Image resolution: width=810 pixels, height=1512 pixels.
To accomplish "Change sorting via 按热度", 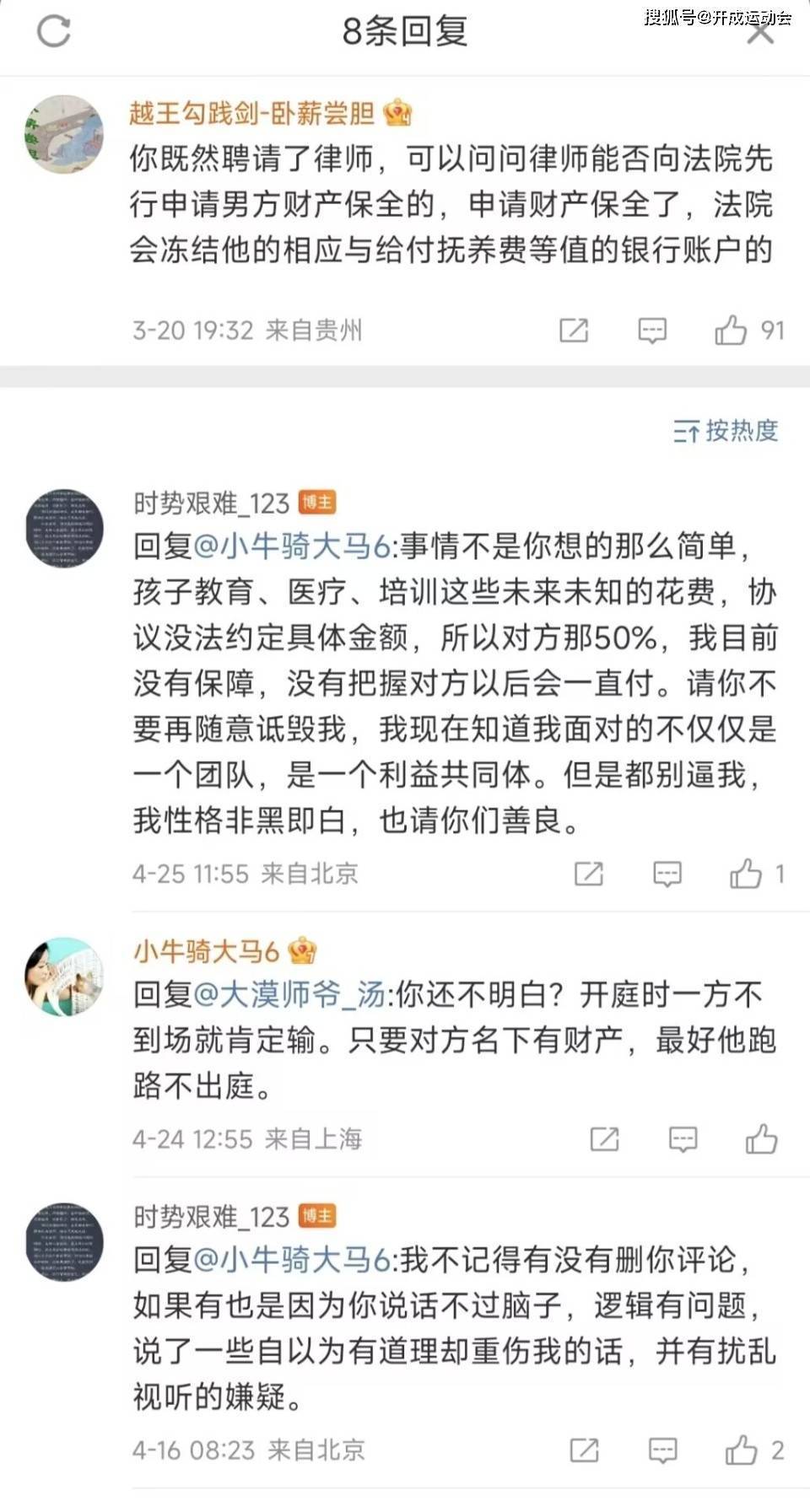I will pos(726,431).
